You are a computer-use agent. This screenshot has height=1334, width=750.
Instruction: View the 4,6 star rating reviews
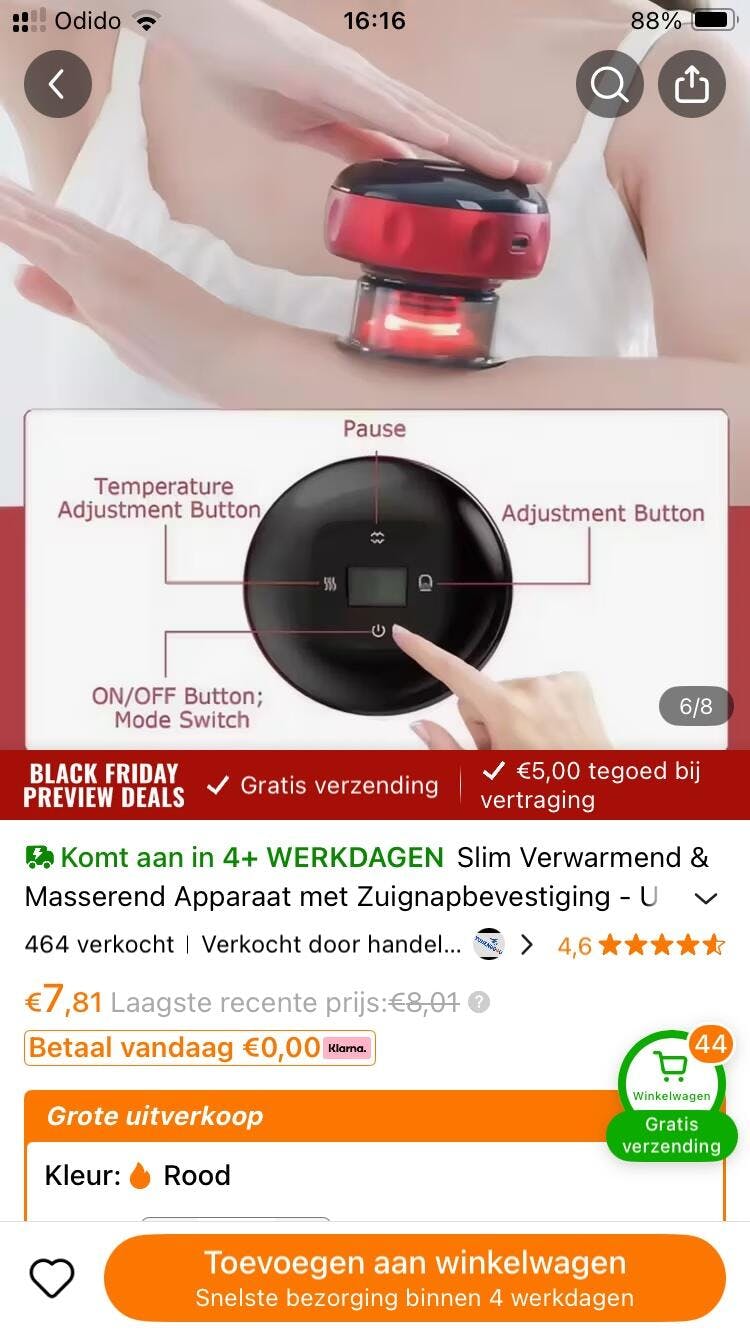(640, 945)
